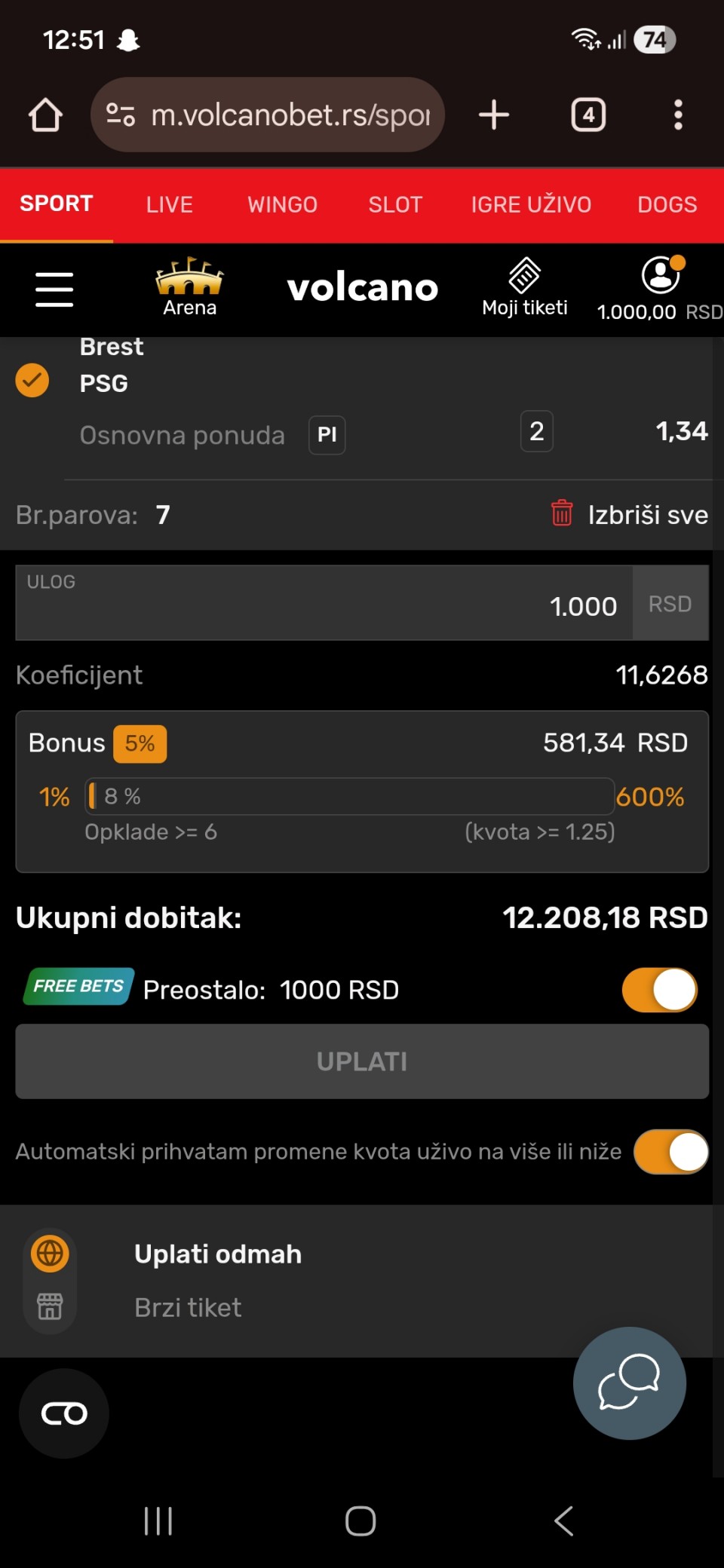Edit the ULOG stake amount field
Screen dimensions: 724x1568
[324, 605]
